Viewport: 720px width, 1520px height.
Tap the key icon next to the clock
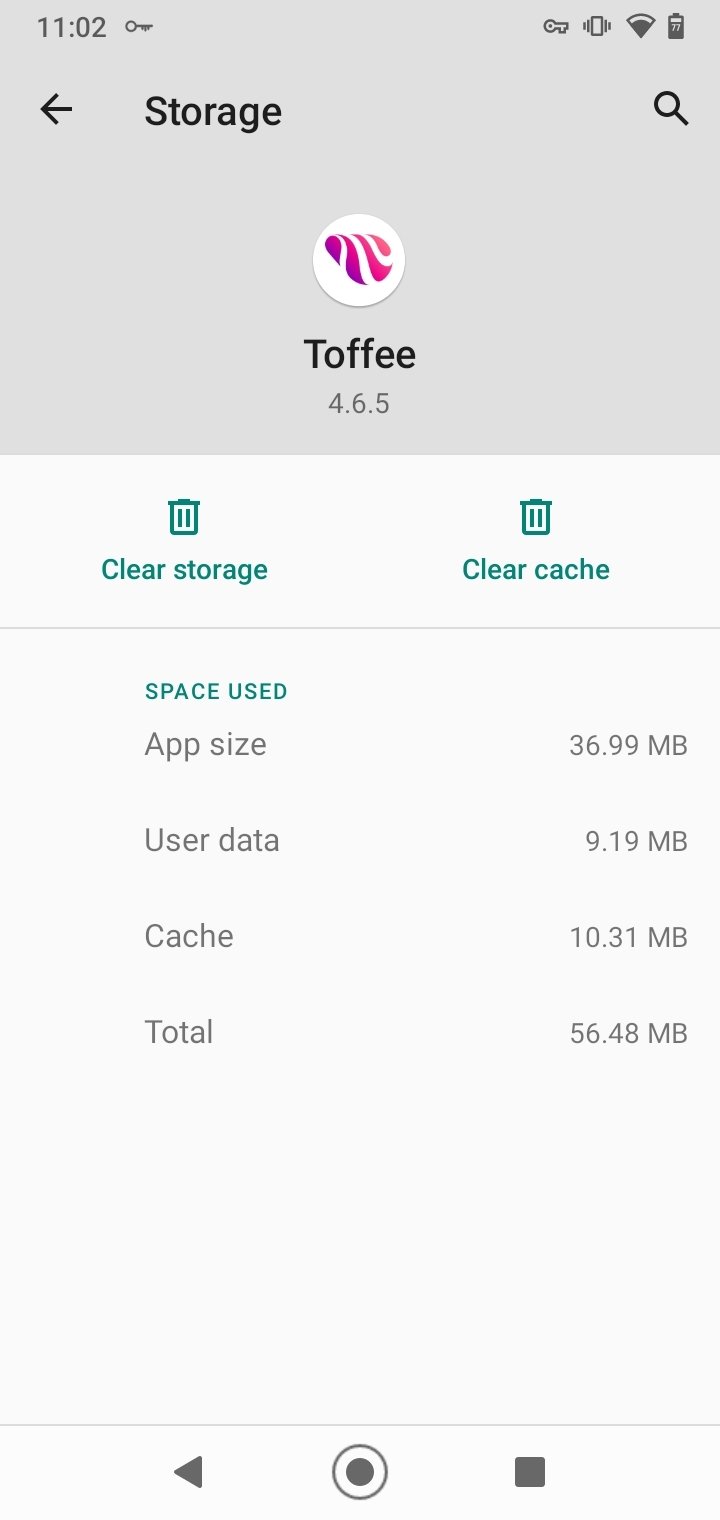(x=137, y=27)
